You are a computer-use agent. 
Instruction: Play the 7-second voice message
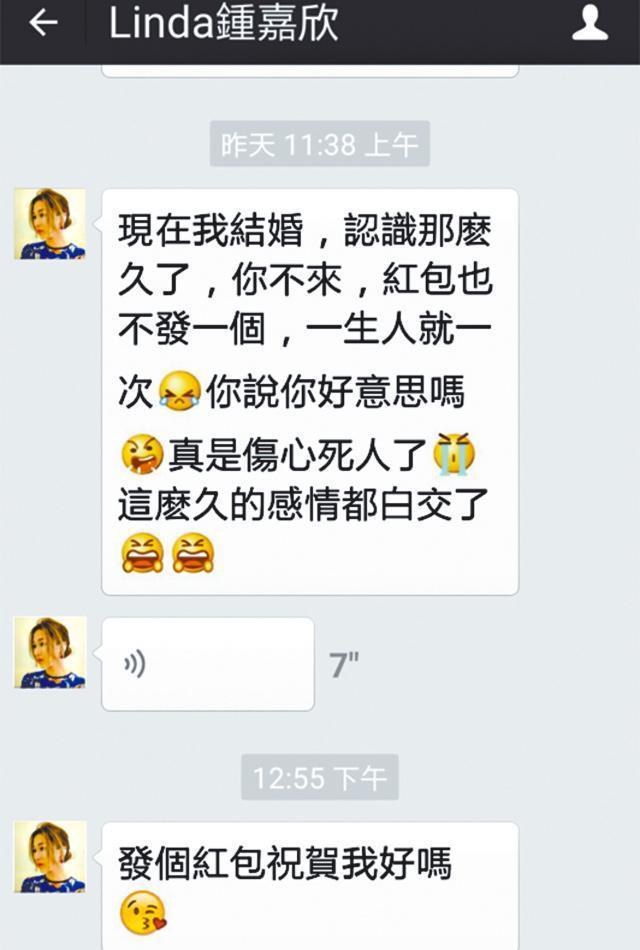[x=207, y=664]
